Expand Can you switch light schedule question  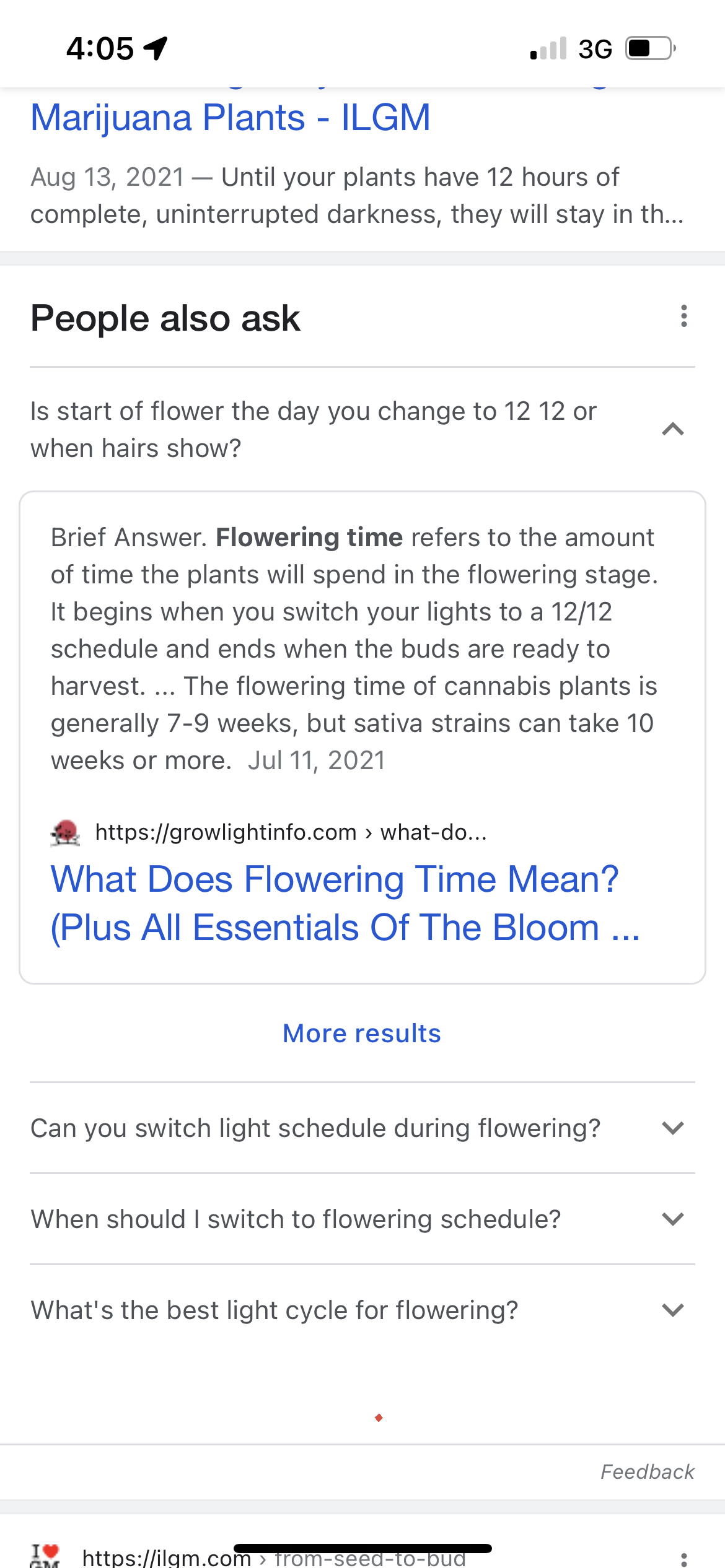tap(362, 1128)
